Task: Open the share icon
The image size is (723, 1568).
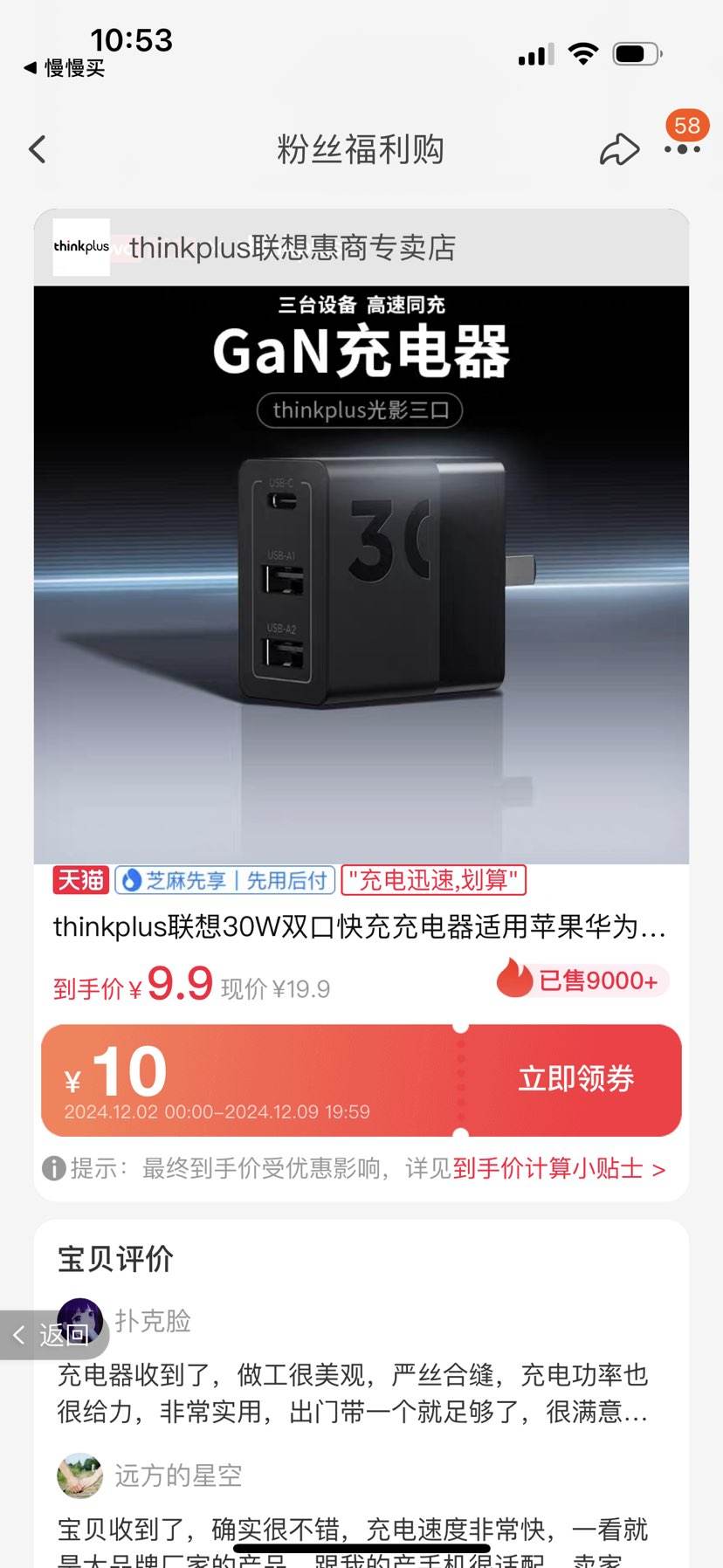Action: click(620, 149)
